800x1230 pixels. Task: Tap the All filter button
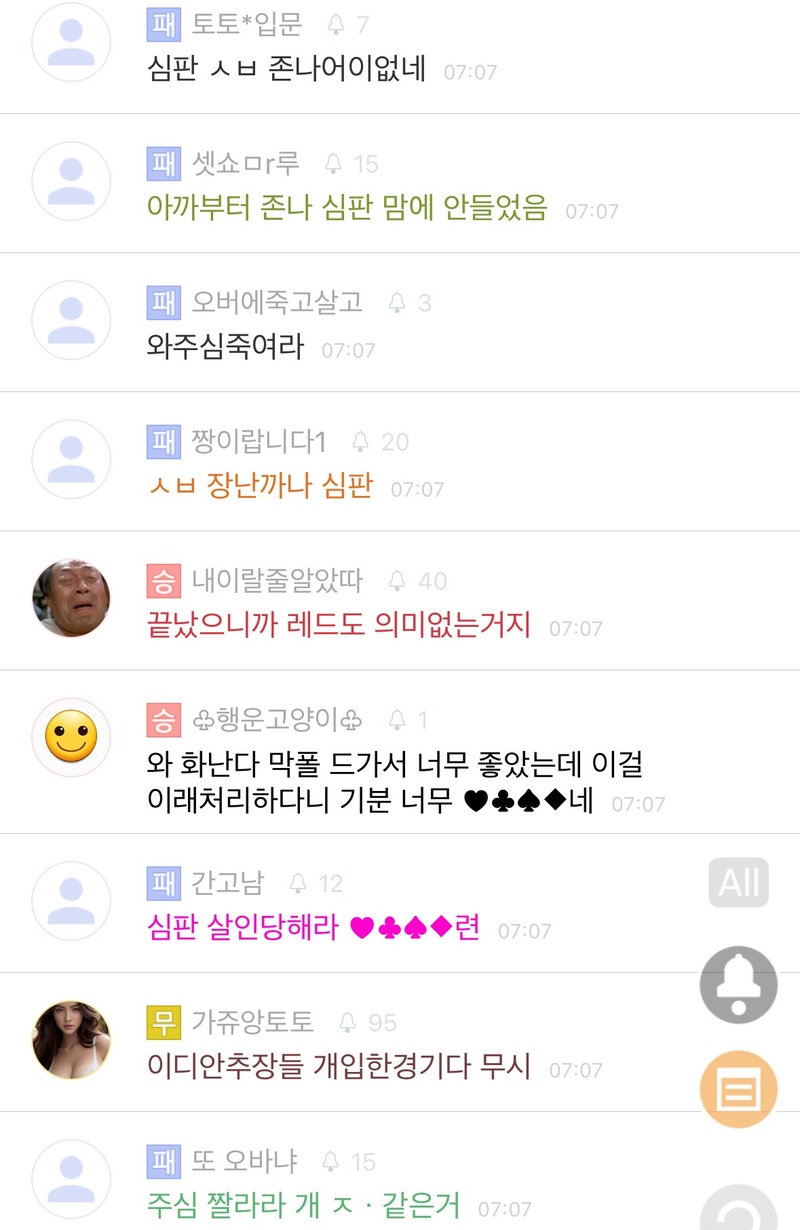click(x=738, y=883)
